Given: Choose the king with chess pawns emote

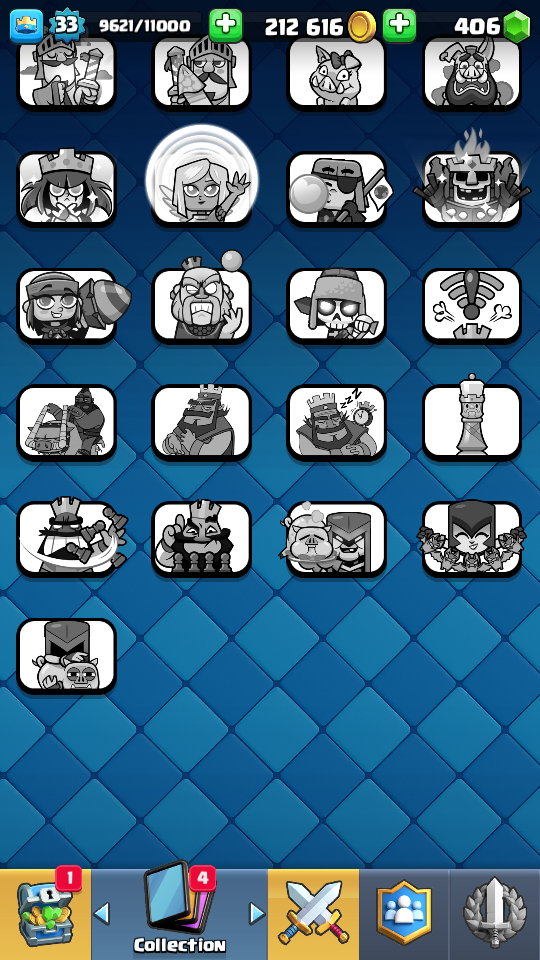Looking at the screenshot, I should tap(201, 539).
